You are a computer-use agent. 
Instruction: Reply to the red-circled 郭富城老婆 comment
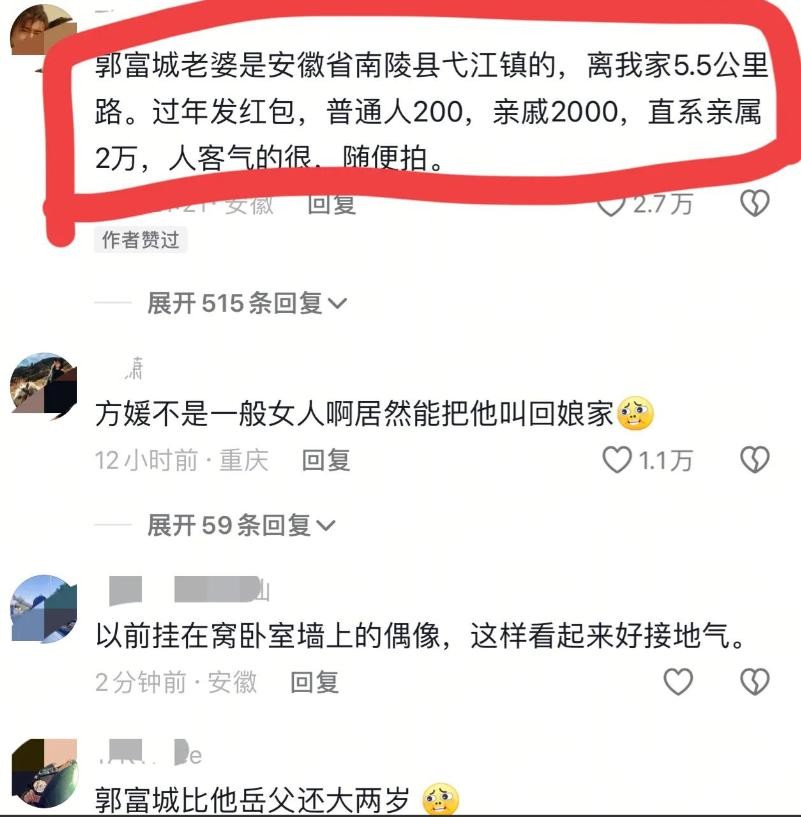click(332, 204)
